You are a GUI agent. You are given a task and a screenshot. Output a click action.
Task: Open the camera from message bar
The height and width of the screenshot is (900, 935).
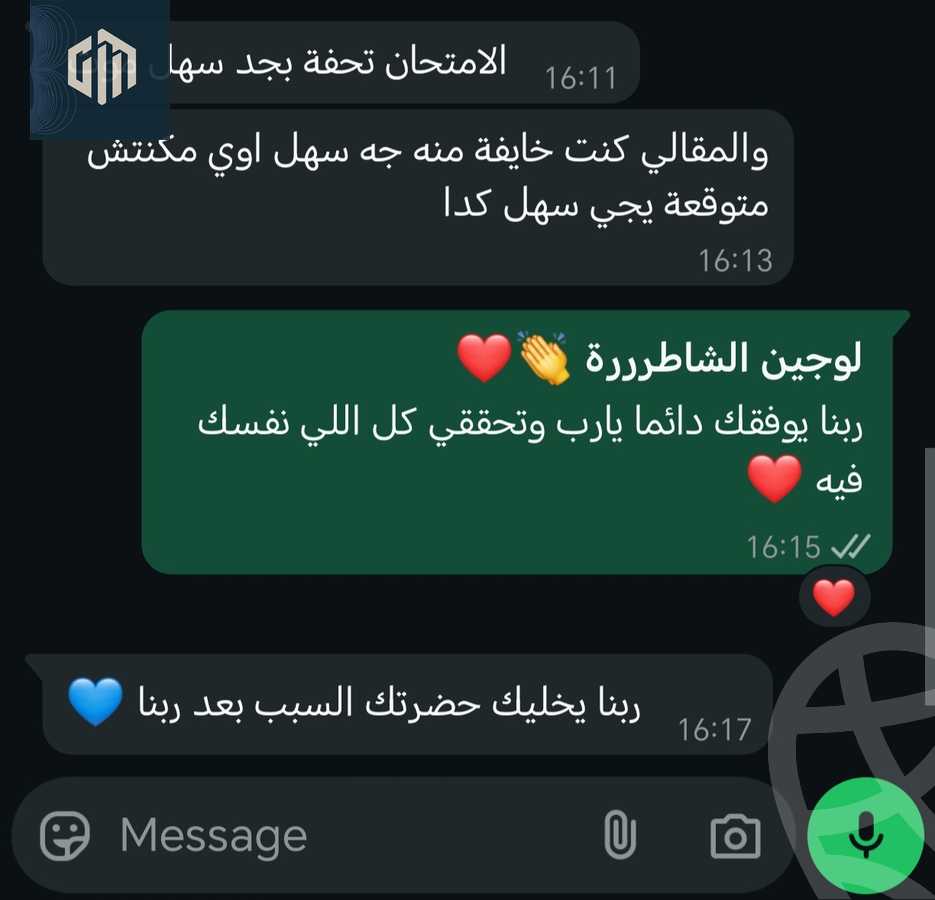(735, 836)
